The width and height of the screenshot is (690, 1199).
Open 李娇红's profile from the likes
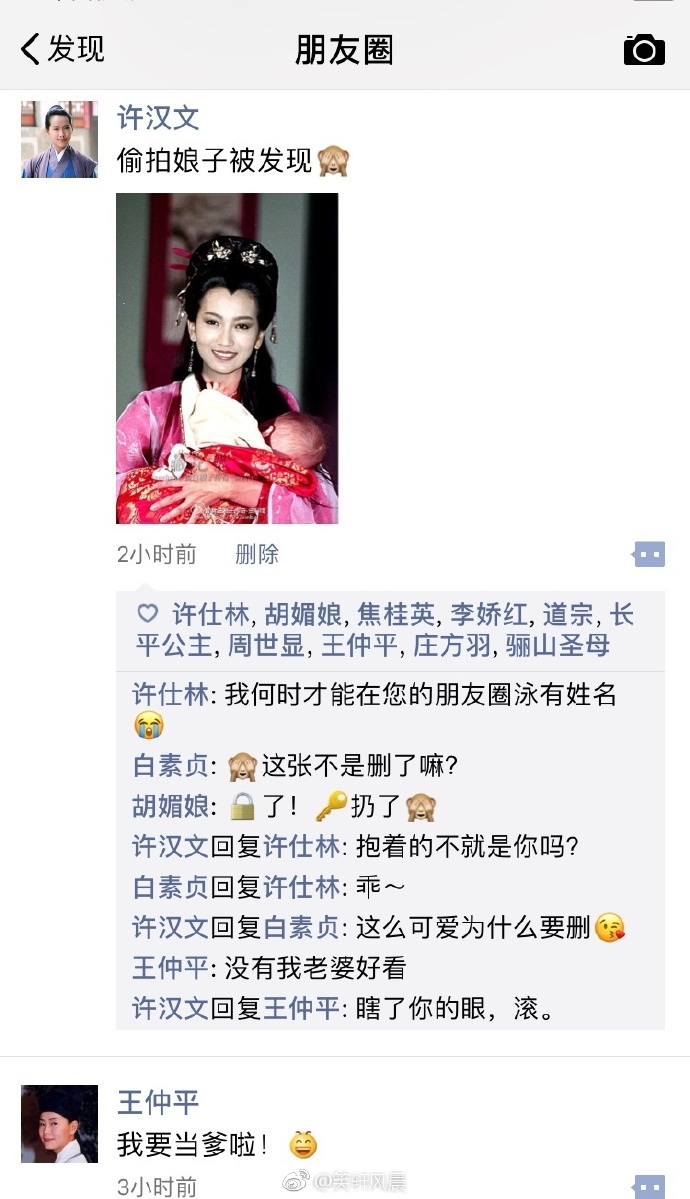pos(489,614)
